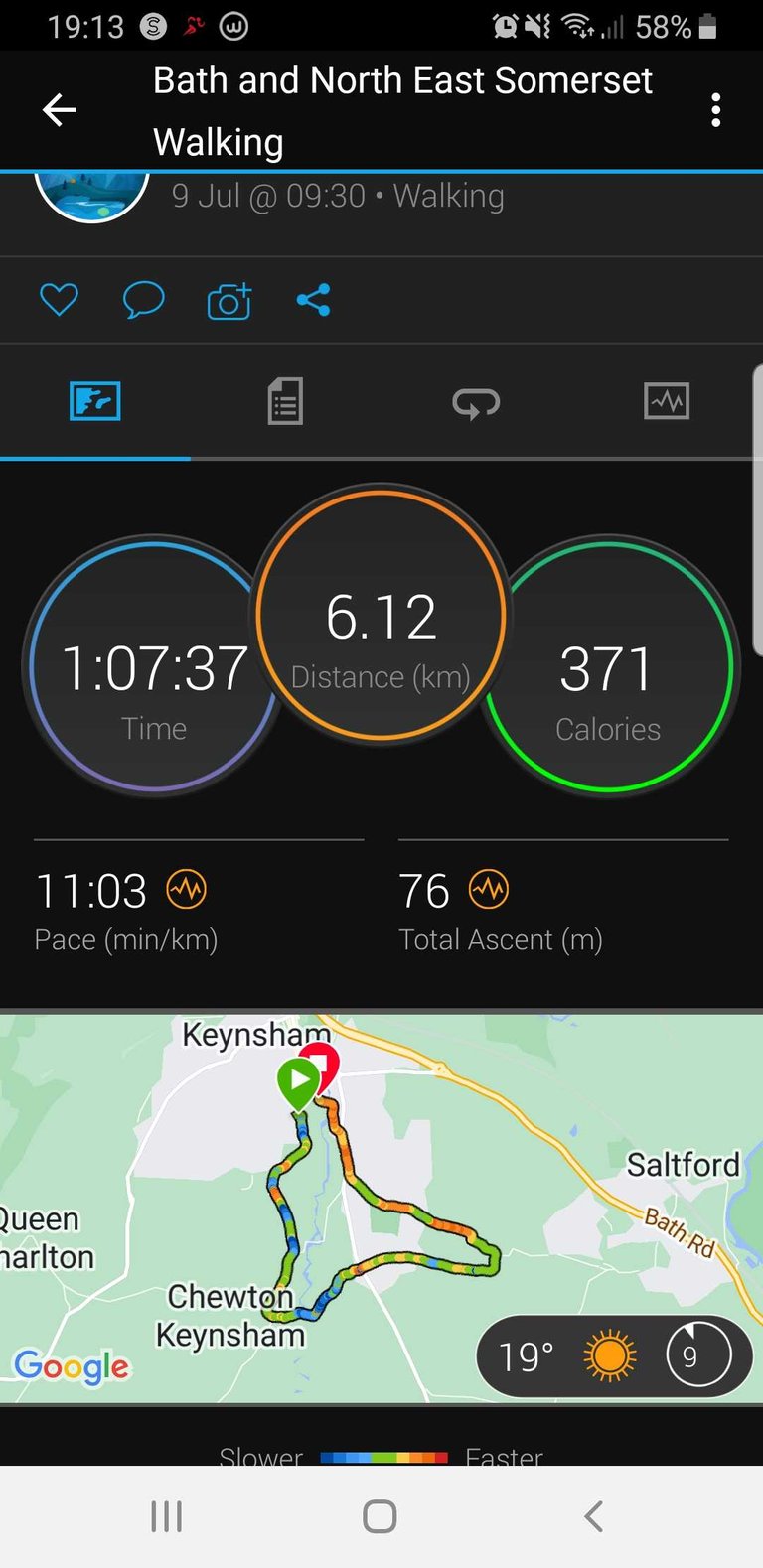Share this activity
Viewport: 763px width, 1568px height.
click(313, 299)
